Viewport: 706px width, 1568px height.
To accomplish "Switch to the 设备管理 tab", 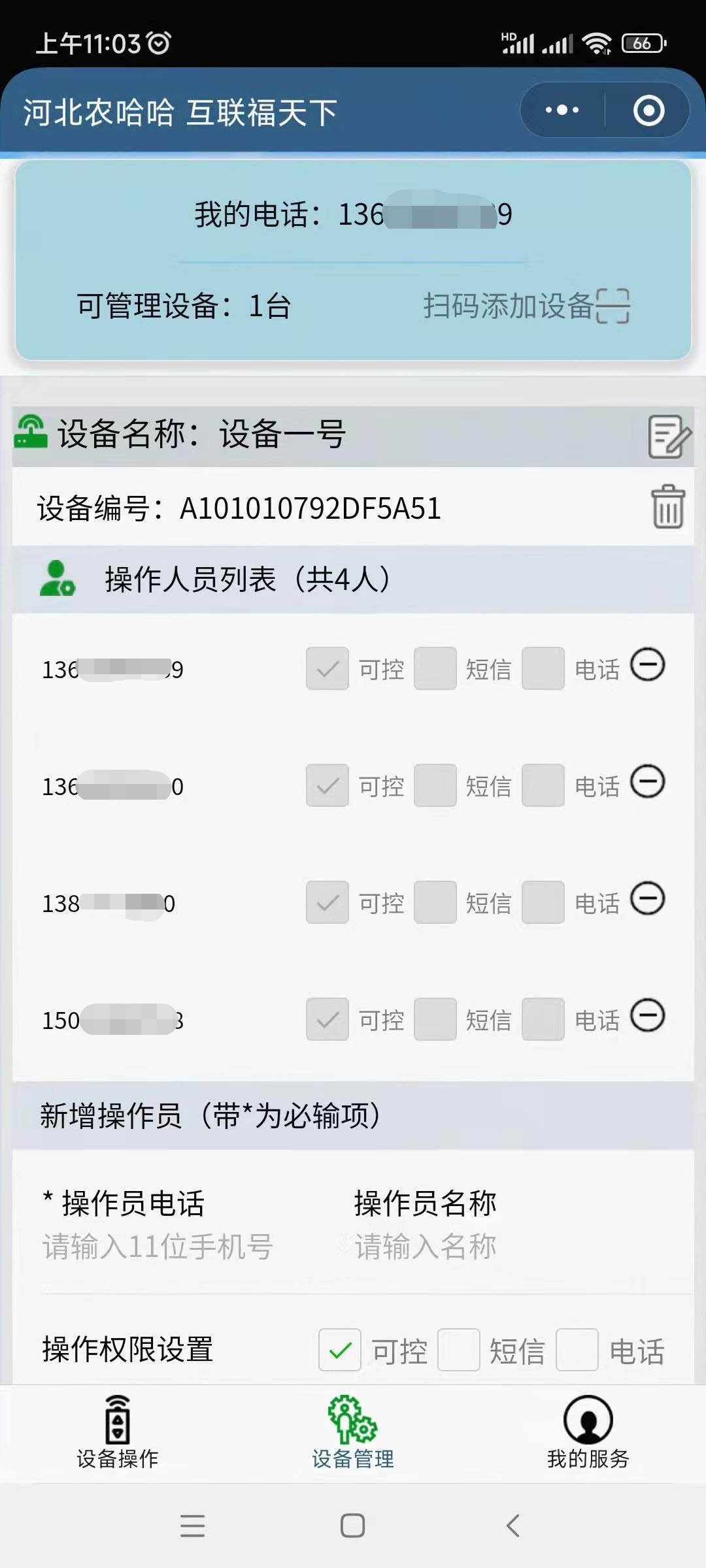I will pyautogui.click(x=353, y=1432).
